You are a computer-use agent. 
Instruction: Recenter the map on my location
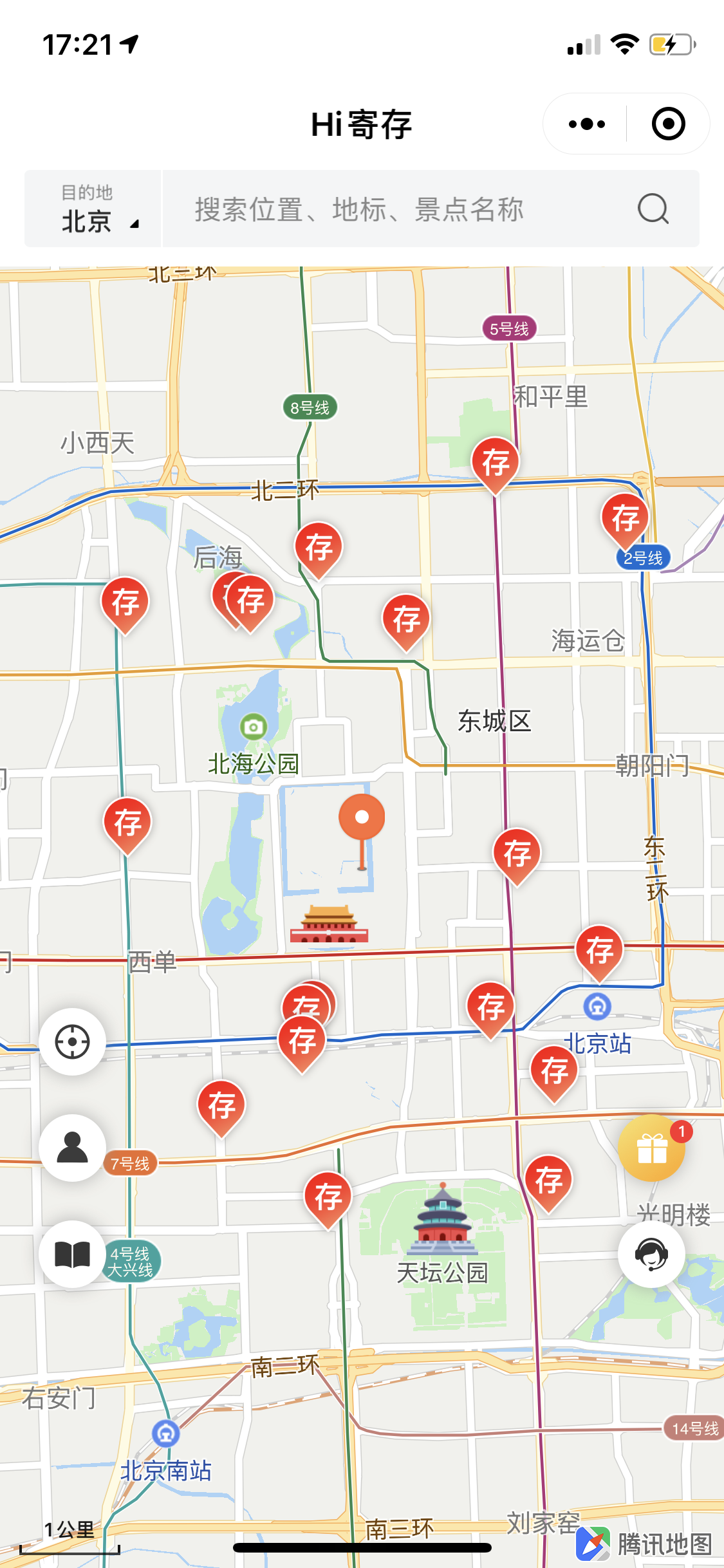pos(72,1041)
